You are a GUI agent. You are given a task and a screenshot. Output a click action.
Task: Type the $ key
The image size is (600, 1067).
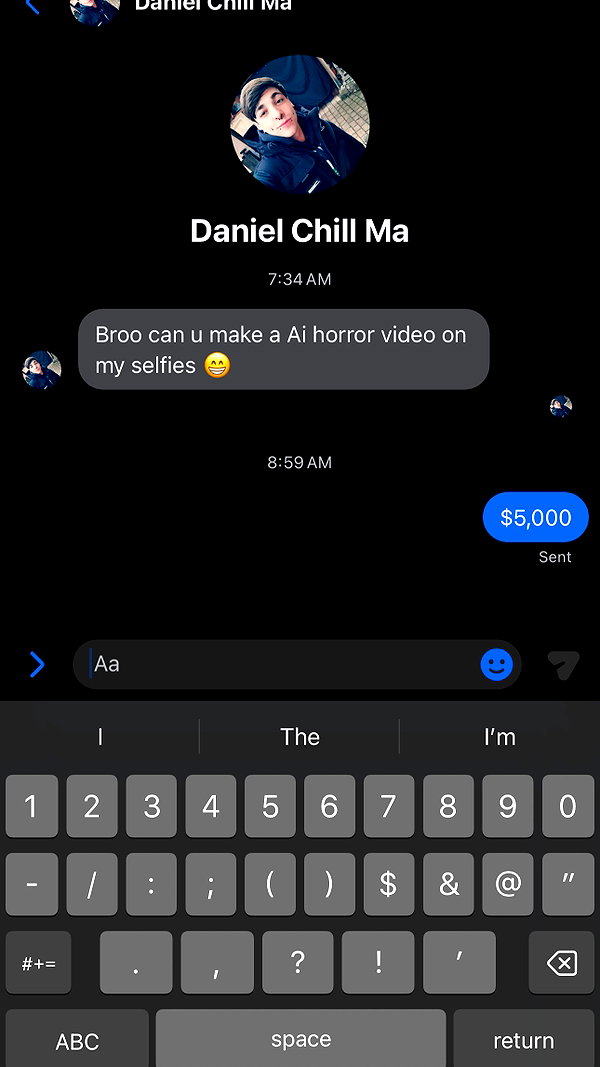388,883
